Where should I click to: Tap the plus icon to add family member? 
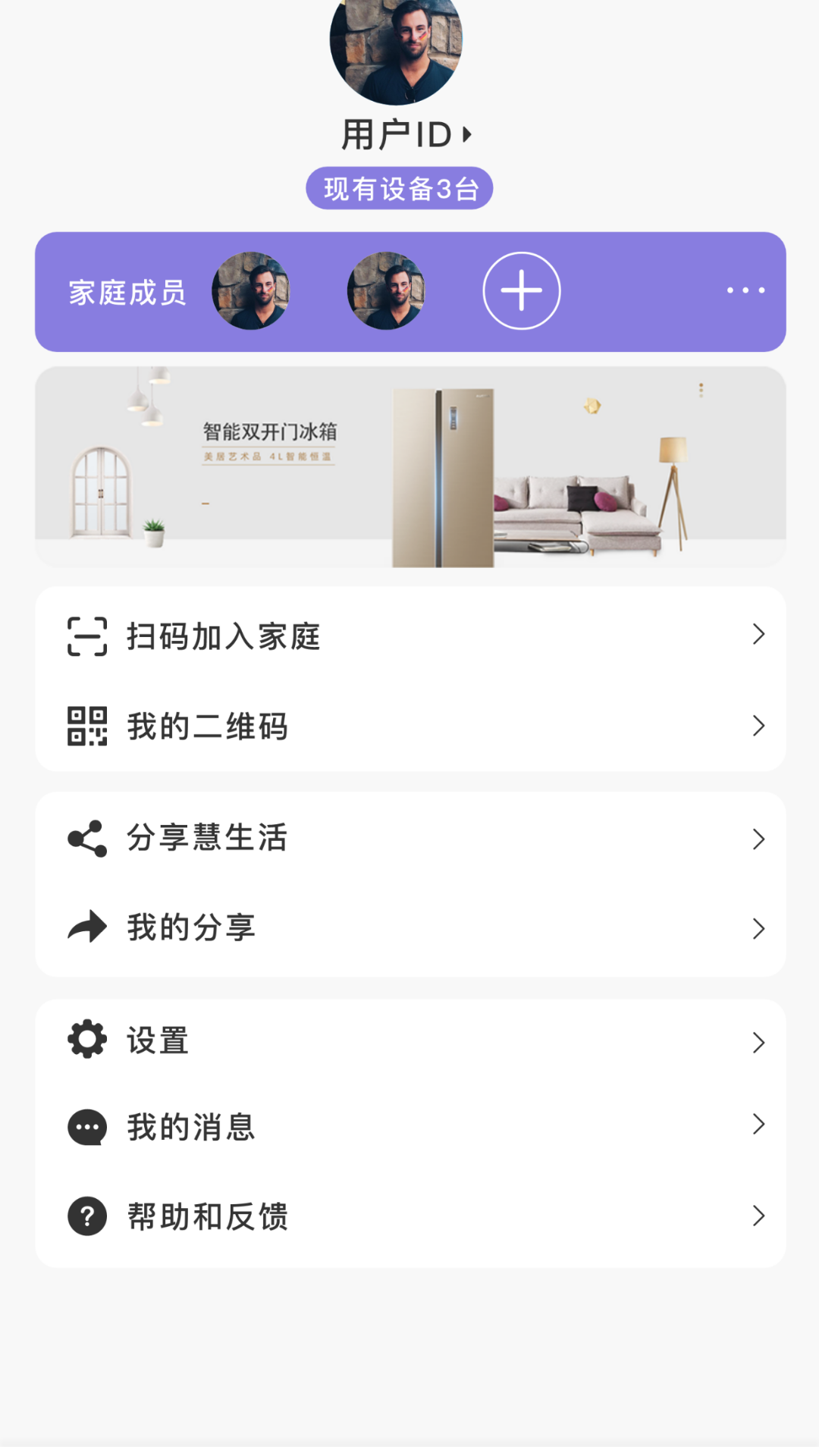pos(522,291)
